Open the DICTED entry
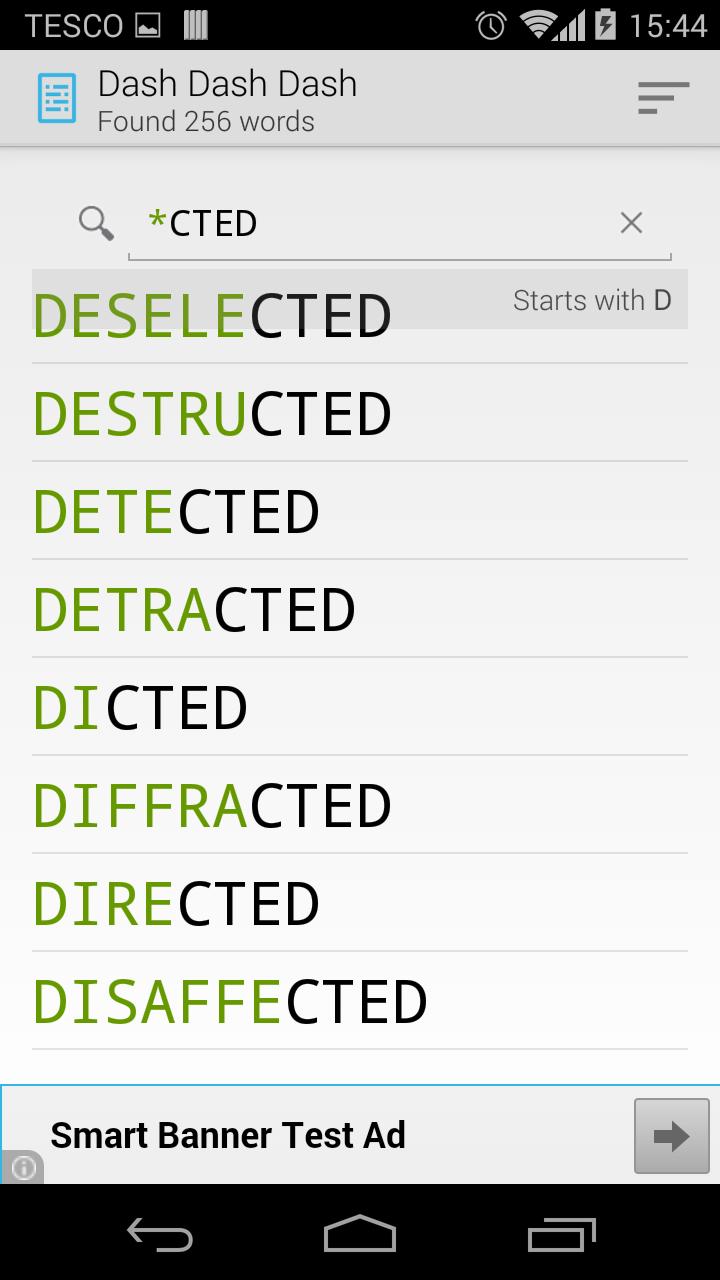 point(141,708)
